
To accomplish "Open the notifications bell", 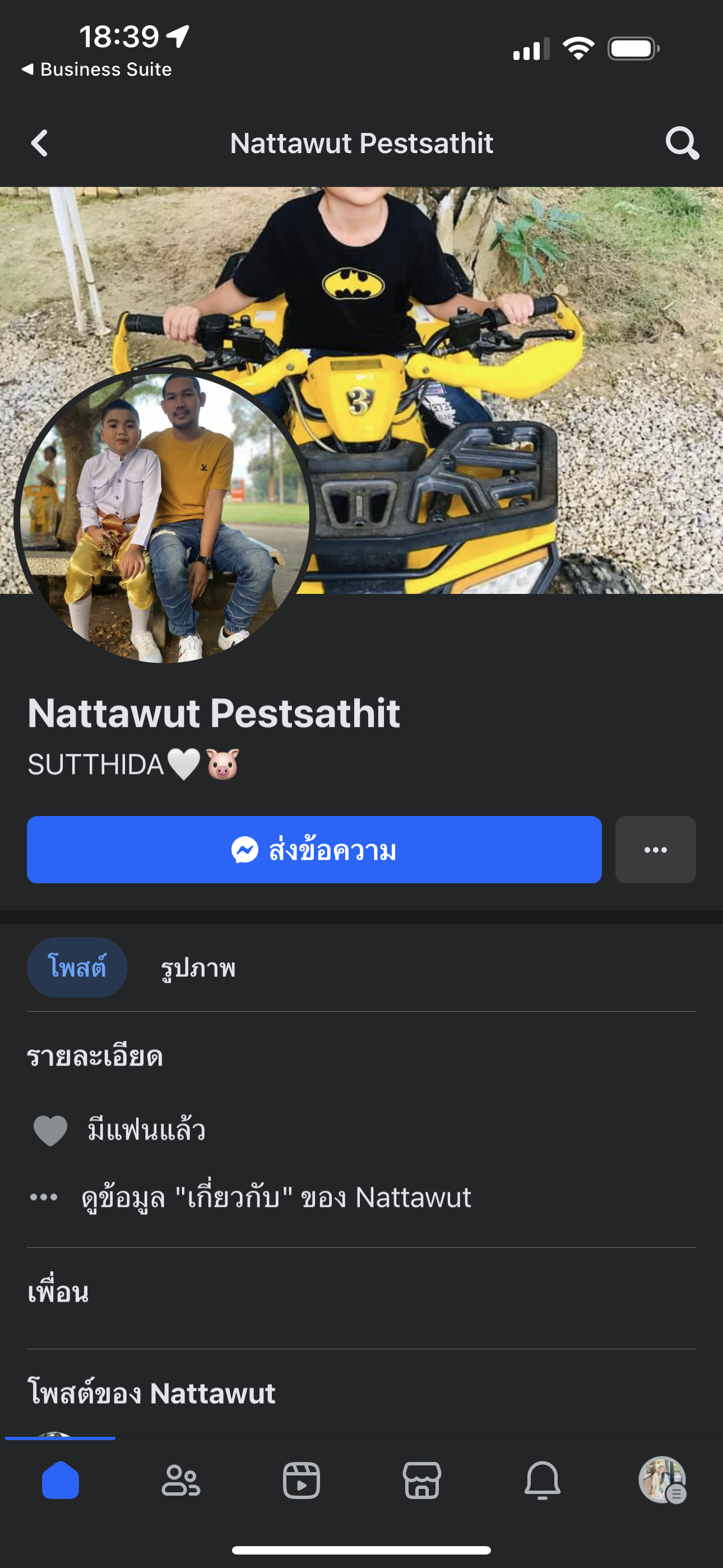I will pyautogui.click(x=543, y=1481).
